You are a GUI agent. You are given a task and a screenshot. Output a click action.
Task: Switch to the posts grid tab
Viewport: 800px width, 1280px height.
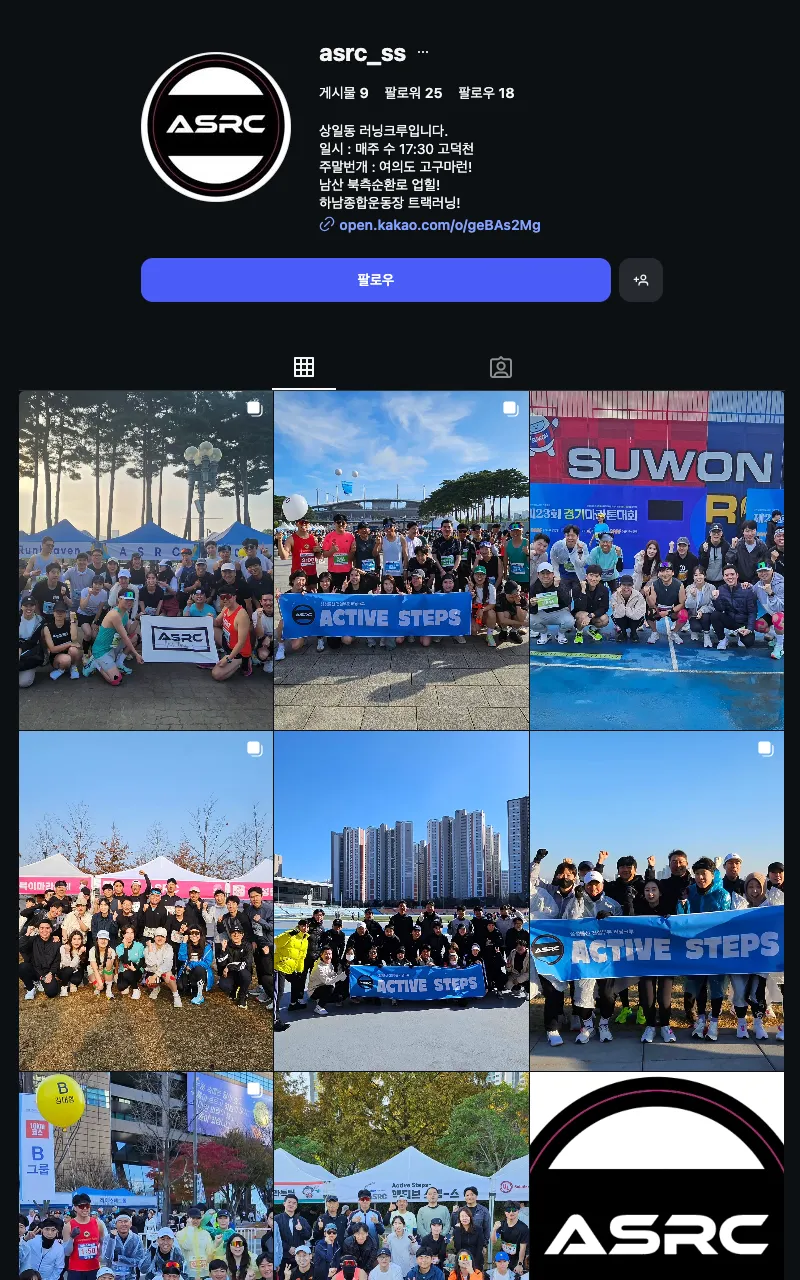[x=304, y=367]
